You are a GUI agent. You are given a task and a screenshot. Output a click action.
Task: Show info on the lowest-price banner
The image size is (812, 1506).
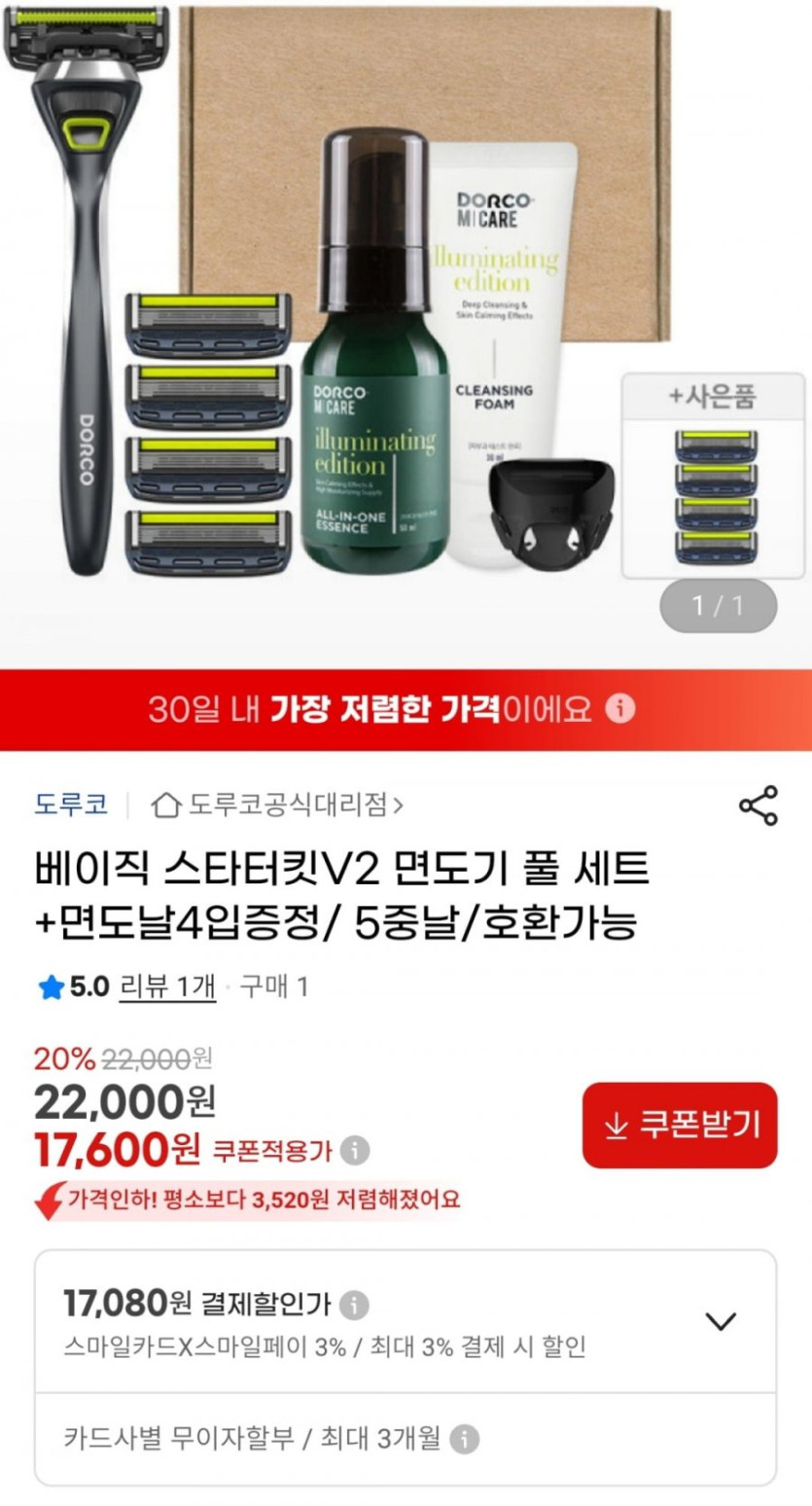620,708
